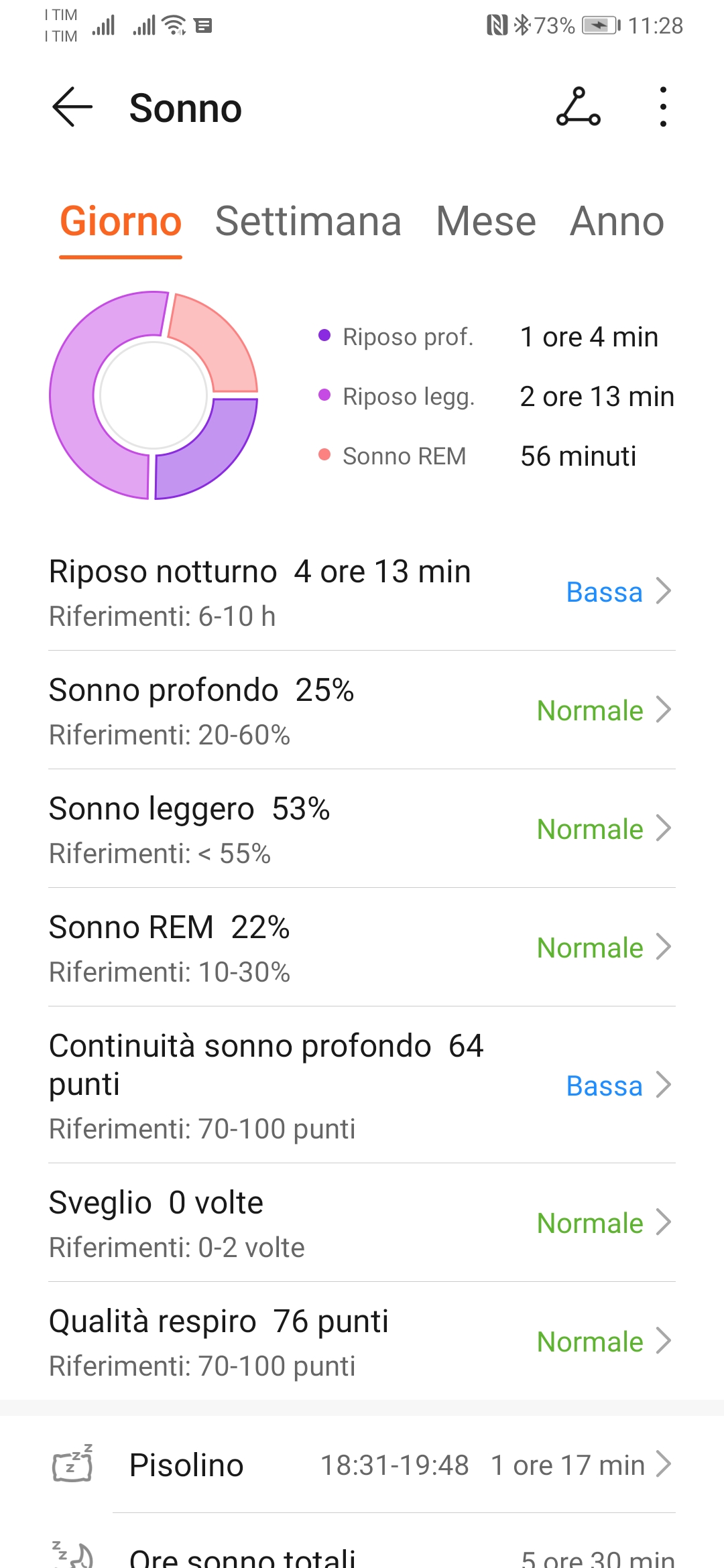
Task: Open Sonno leggero 53% details
Action: (362, 829)
